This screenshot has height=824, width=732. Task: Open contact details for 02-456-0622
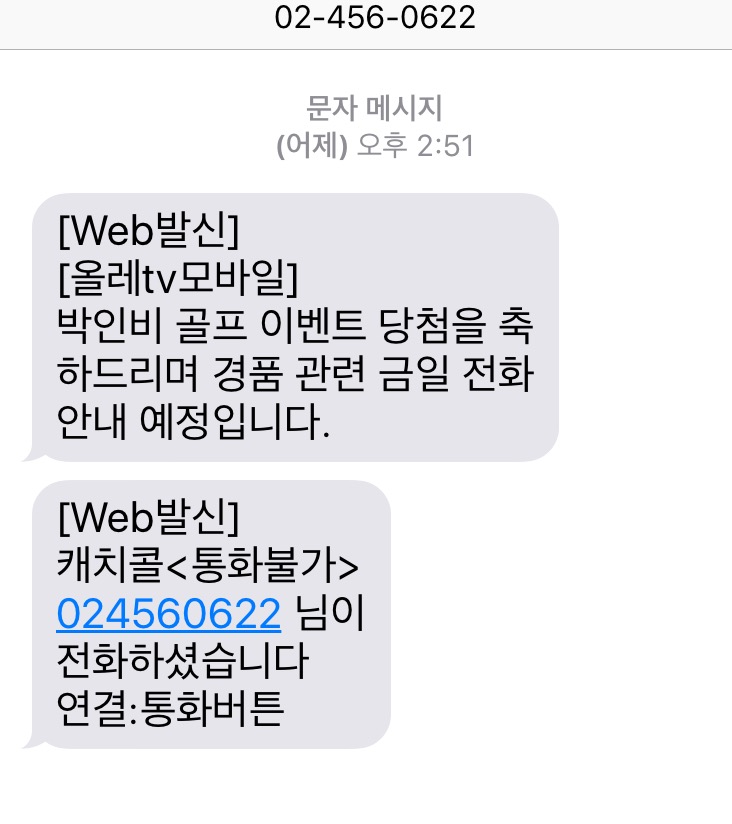click(375, 17)
